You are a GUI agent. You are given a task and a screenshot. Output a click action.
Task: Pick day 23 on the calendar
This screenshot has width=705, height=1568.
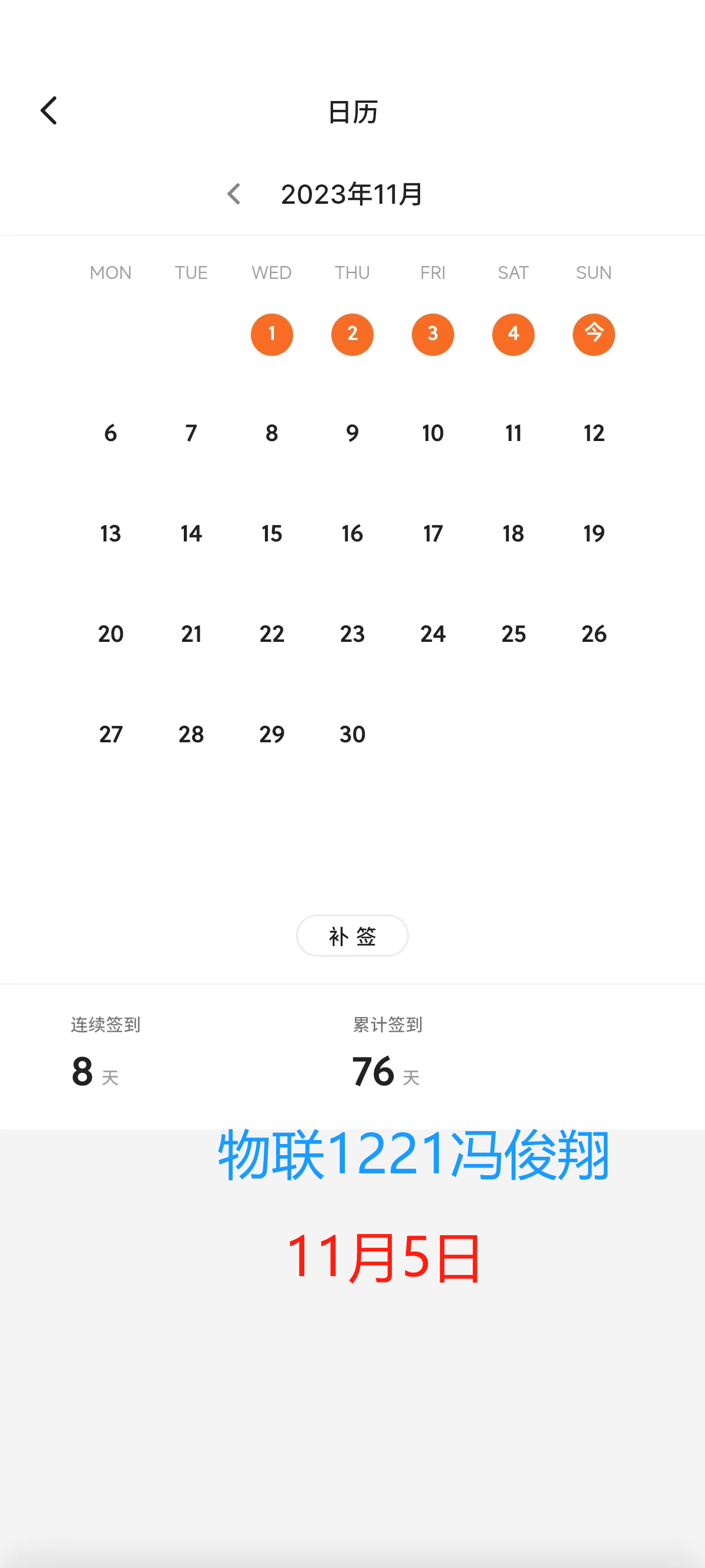(x=352, y=634)
